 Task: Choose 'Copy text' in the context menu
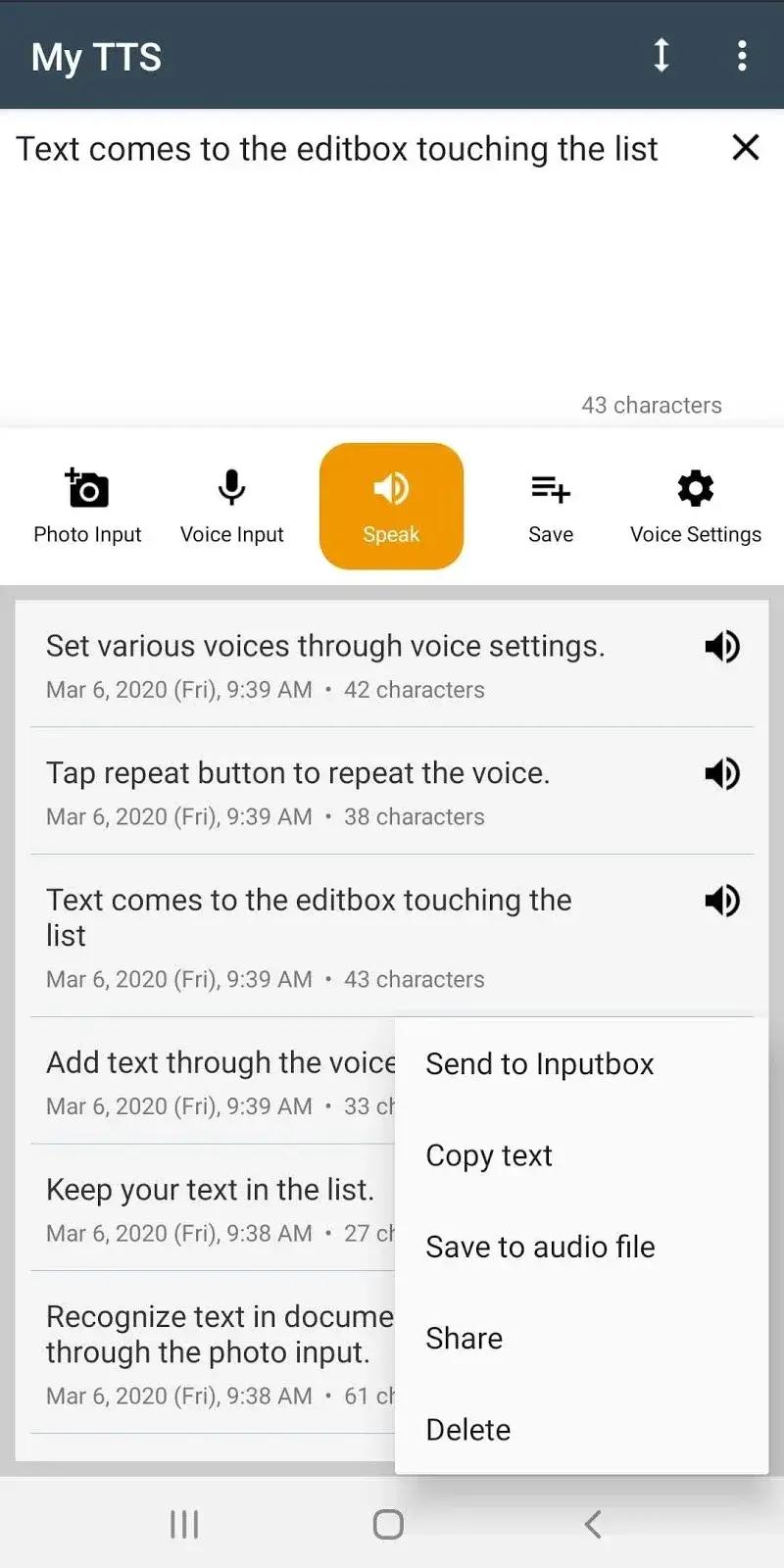489,1155
